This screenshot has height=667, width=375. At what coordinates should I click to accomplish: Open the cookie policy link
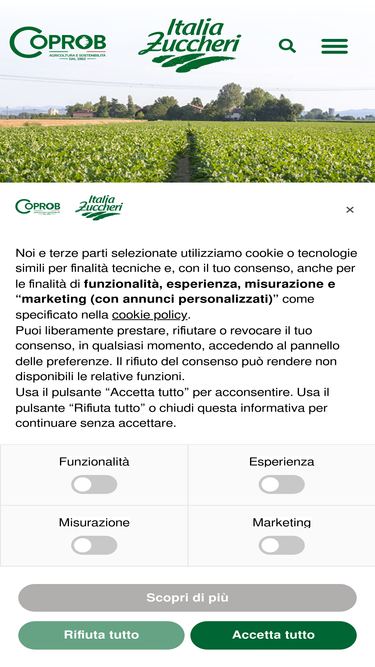(150, 315)
